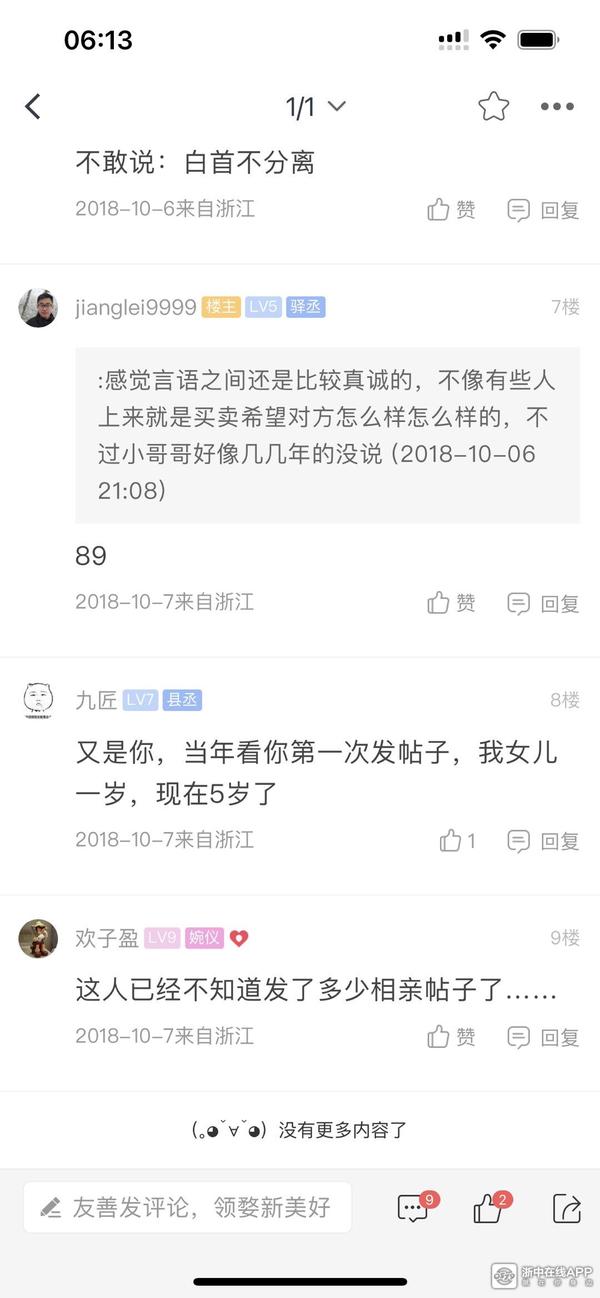The image size is (600, 1298).
Task: Tap the 友善发评论 comment input field
Action: (x=187, y=1207)
